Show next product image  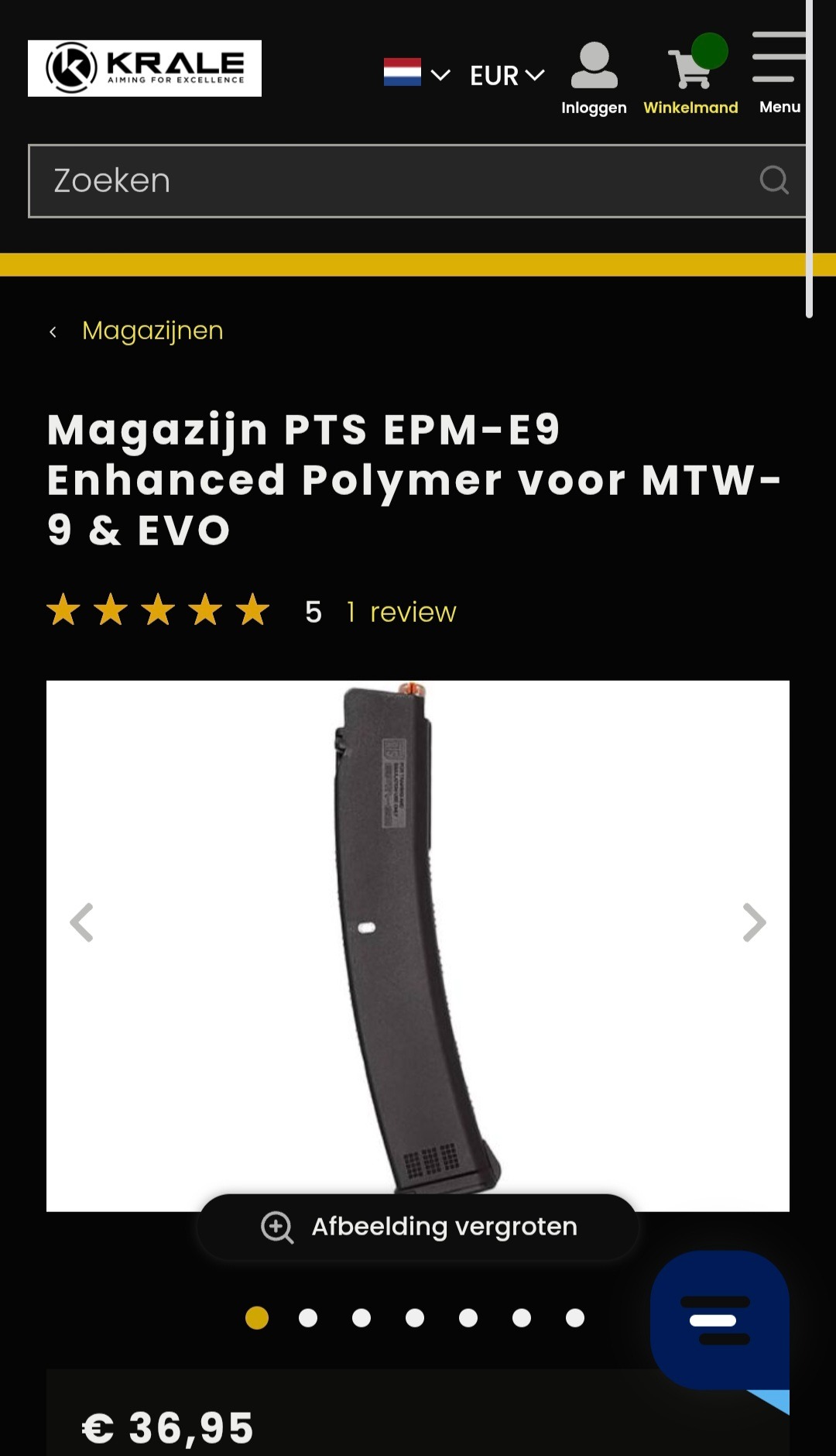pos(754,922)
